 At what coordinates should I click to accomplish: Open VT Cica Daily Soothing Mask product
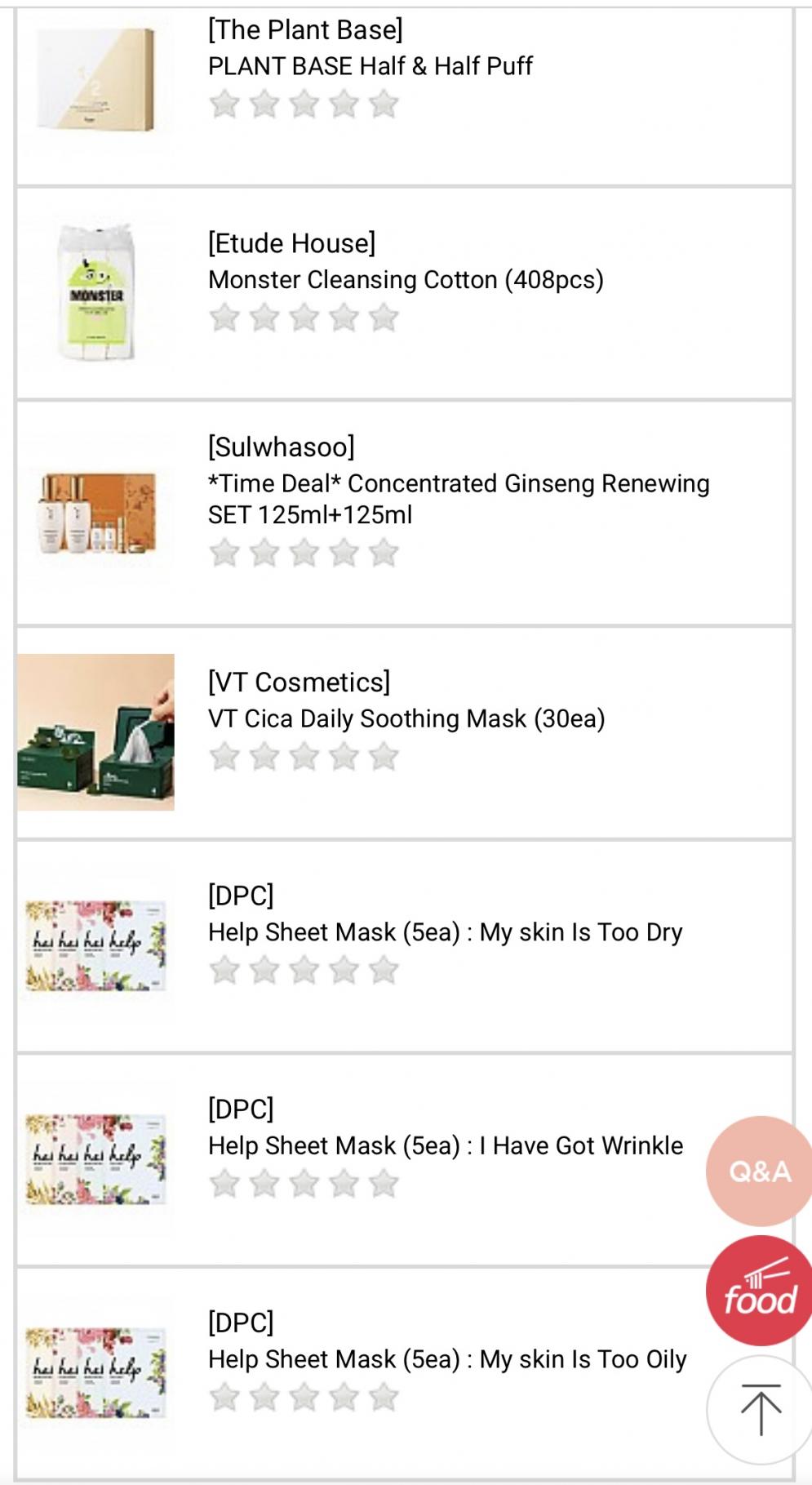click(x=406, y=719)
